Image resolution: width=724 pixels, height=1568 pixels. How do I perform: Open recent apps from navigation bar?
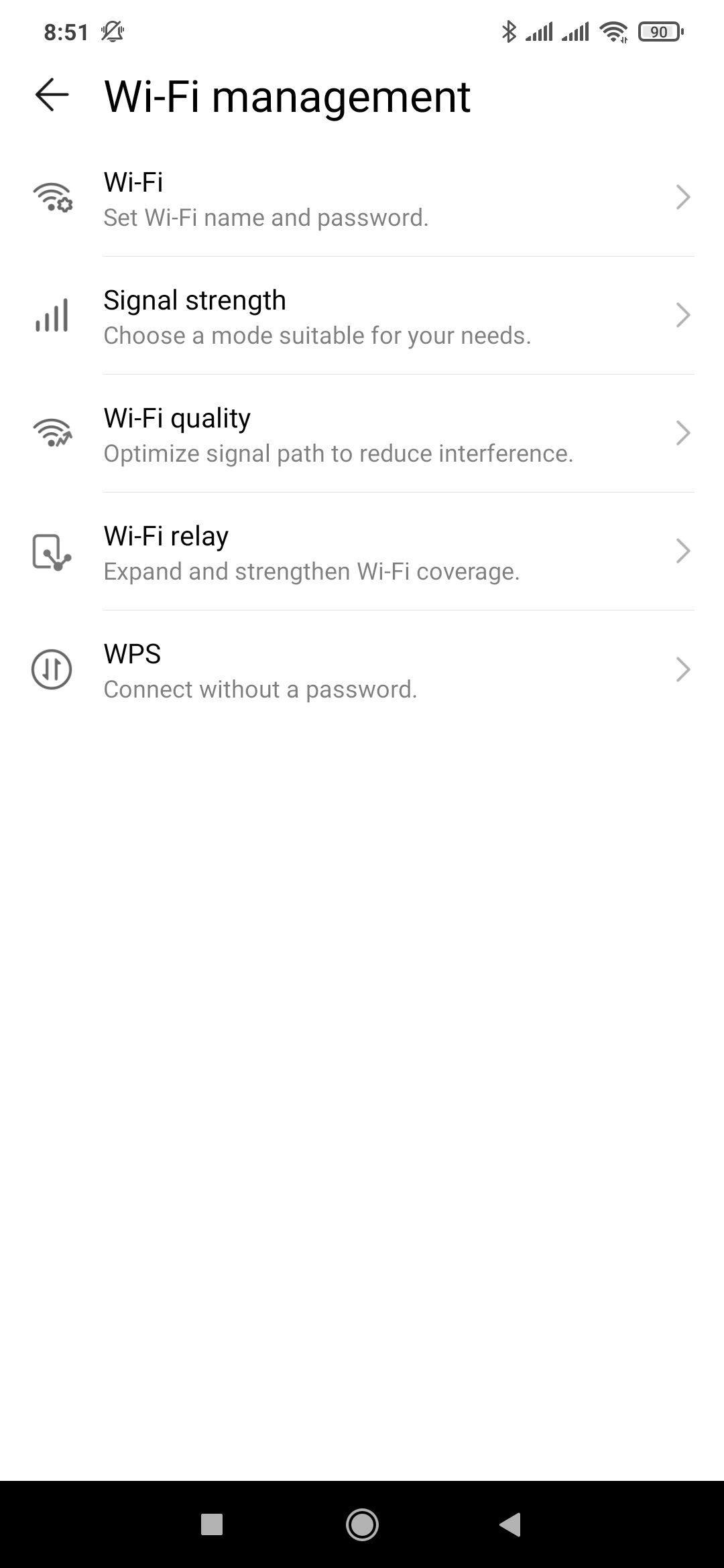212,1525
